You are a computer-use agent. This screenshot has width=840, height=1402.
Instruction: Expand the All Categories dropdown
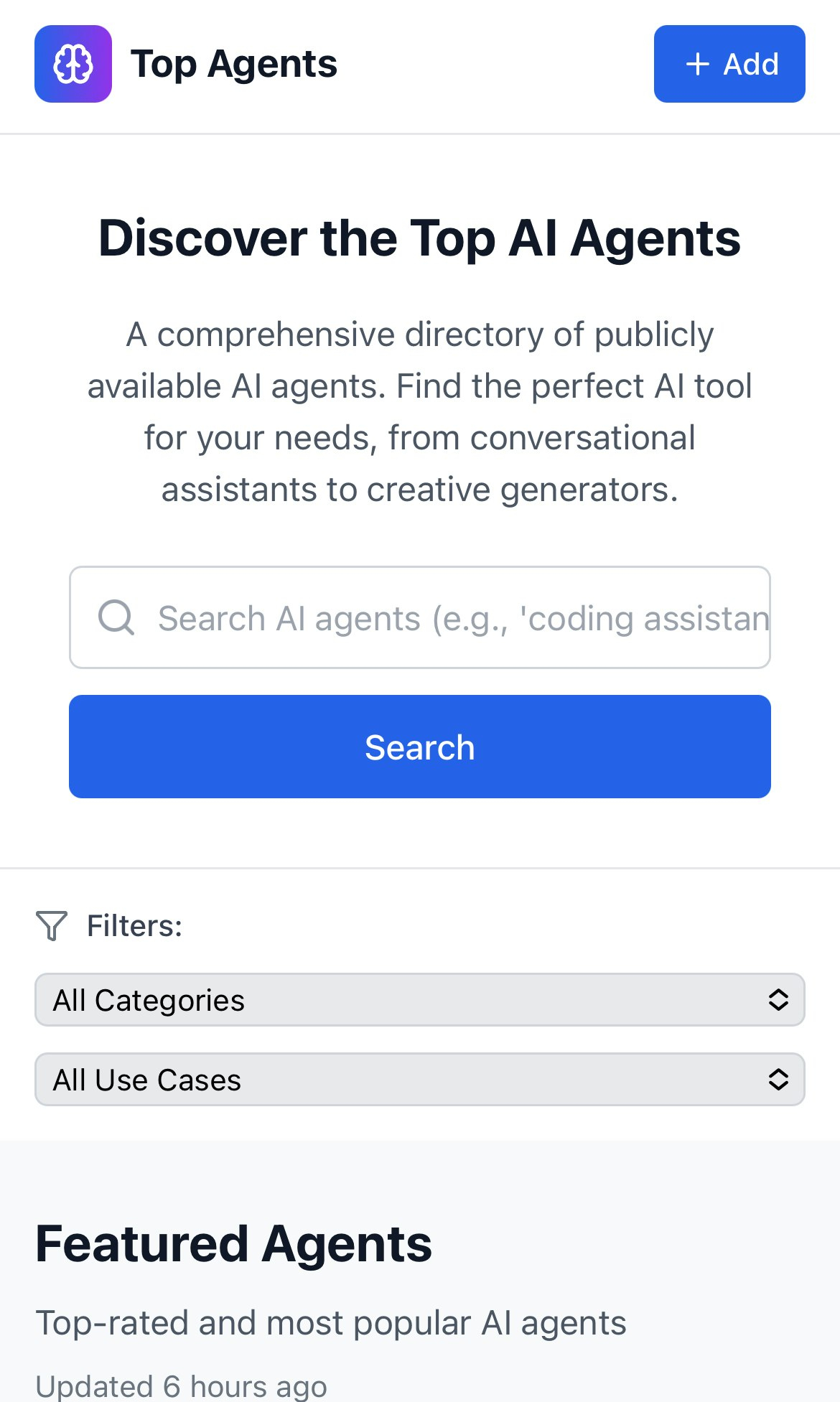point(420,1000)
